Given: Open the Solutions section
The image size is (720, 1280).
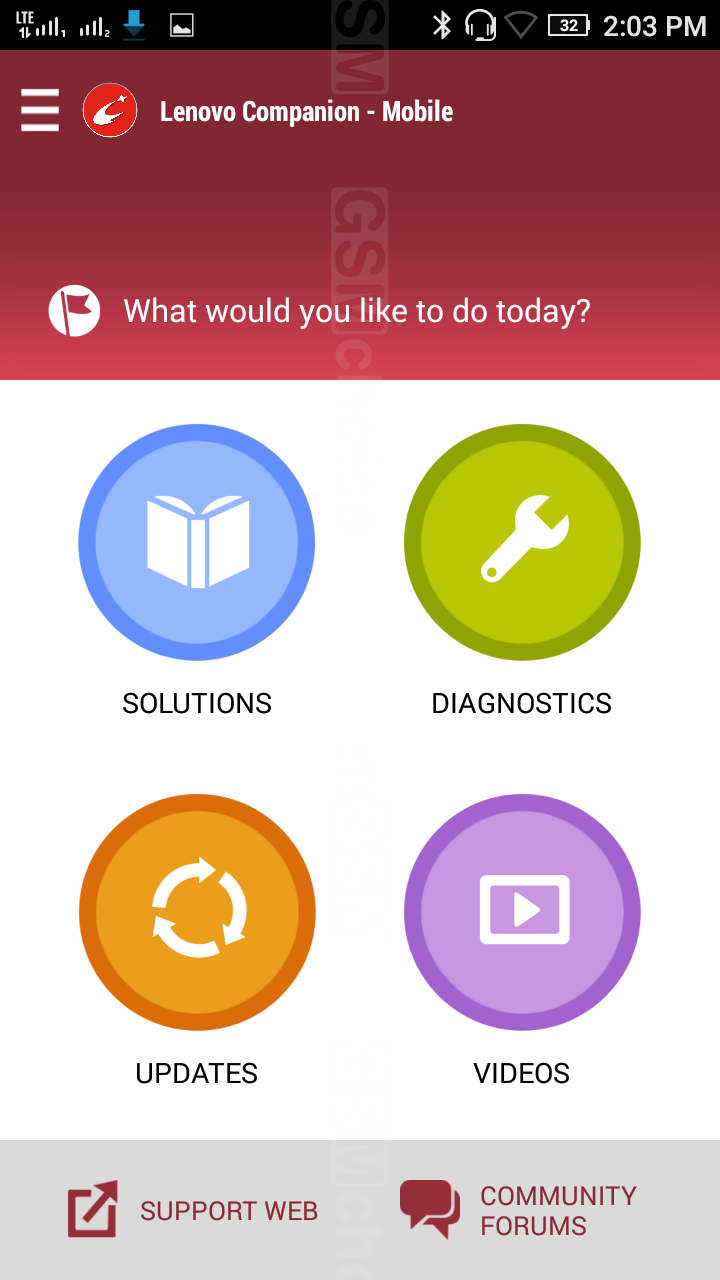Looking at the screenshot, I should click(197, 542).
